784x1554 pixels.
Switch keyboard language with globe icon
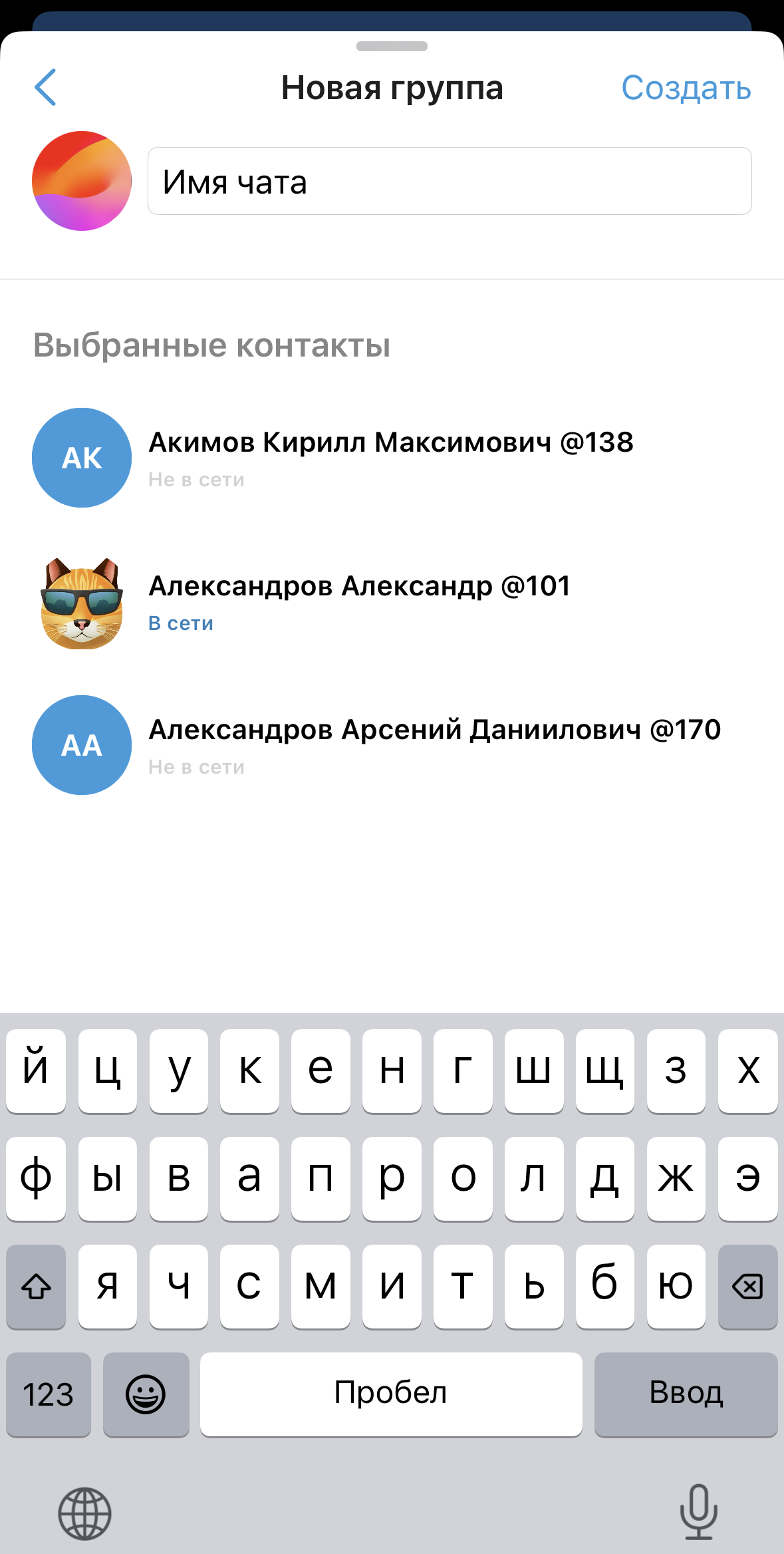84,1513
